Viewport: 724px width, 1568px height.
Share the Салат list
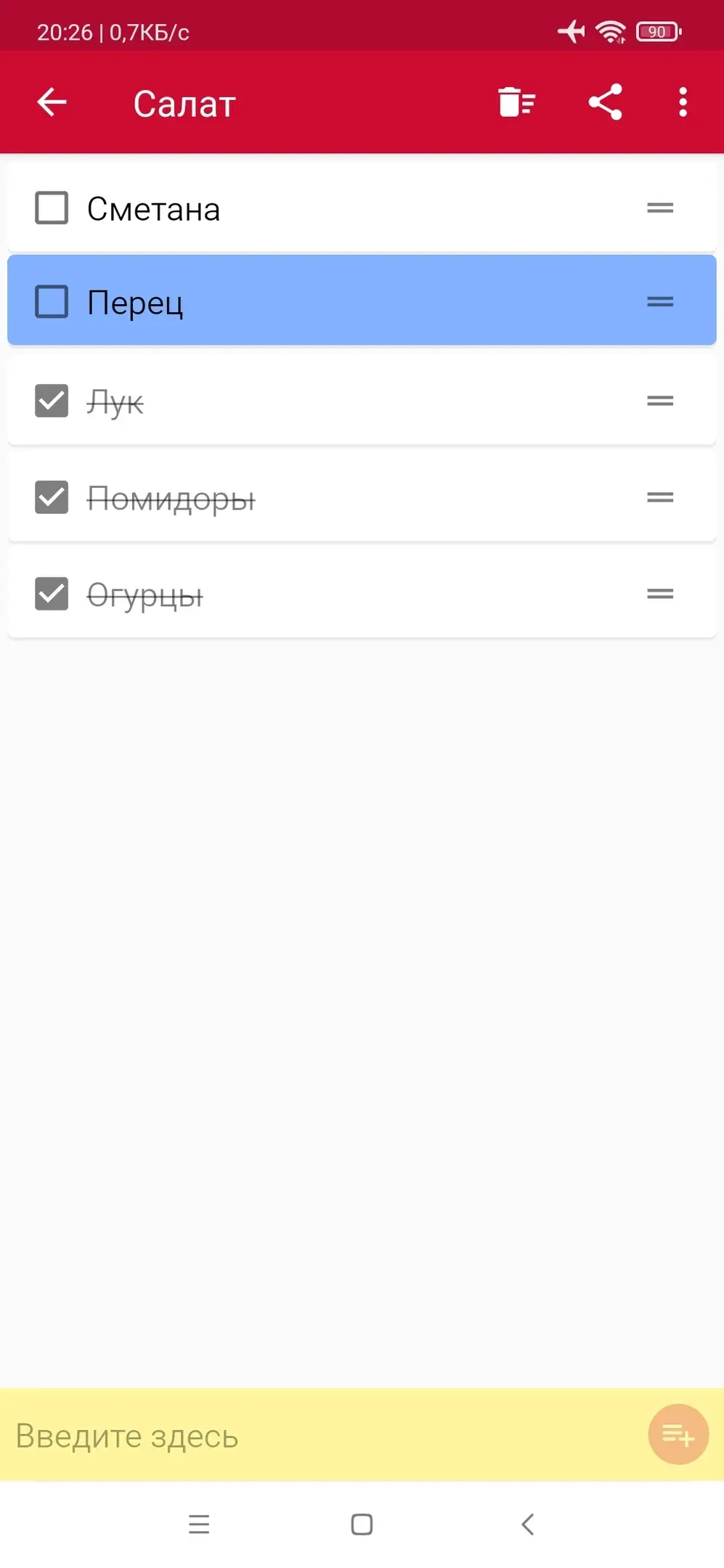pyautogui.click(x=605, y=102)
